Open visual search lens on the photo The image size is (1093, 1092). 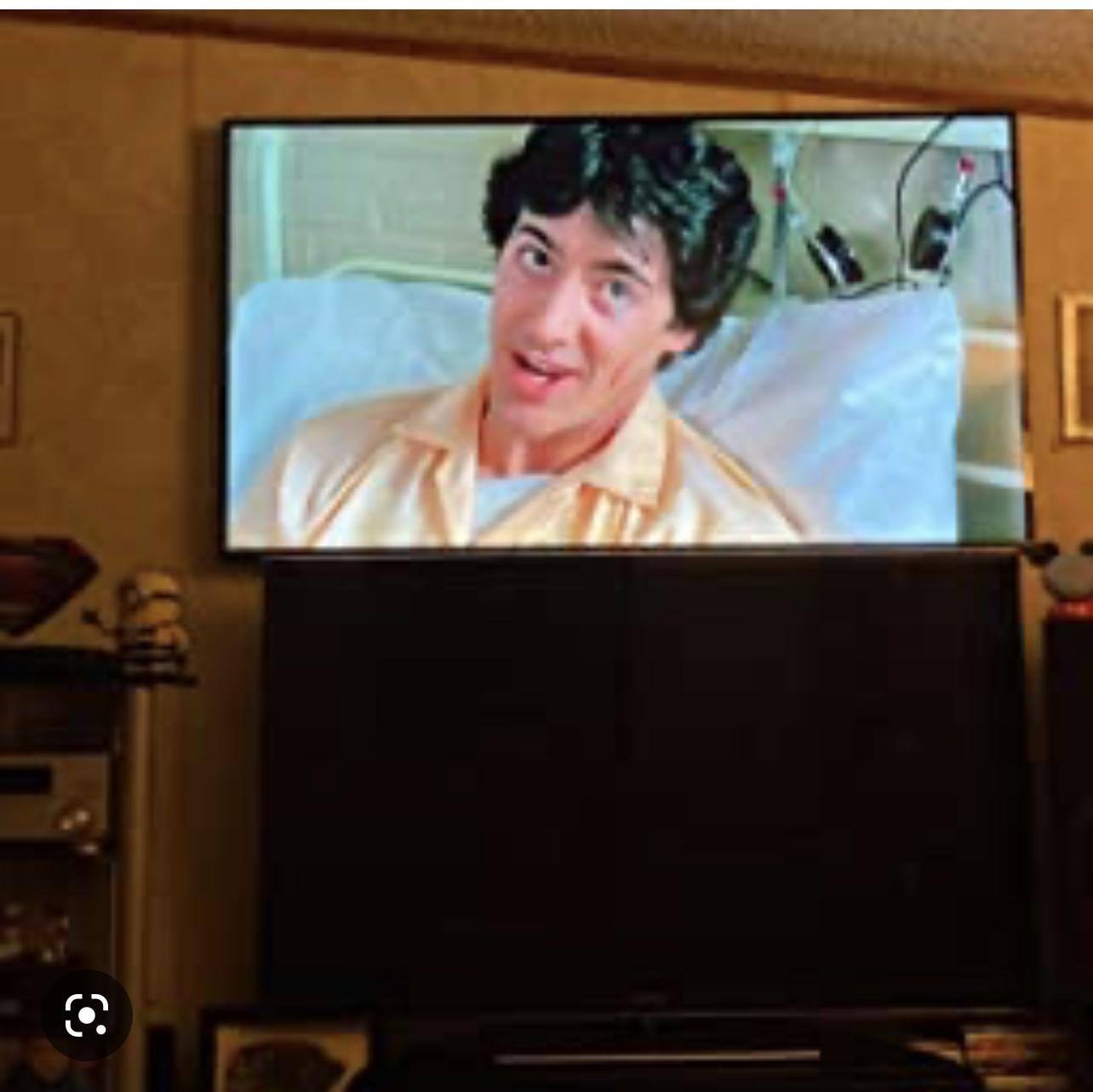pyautogui.click(x=87, y=1015)
